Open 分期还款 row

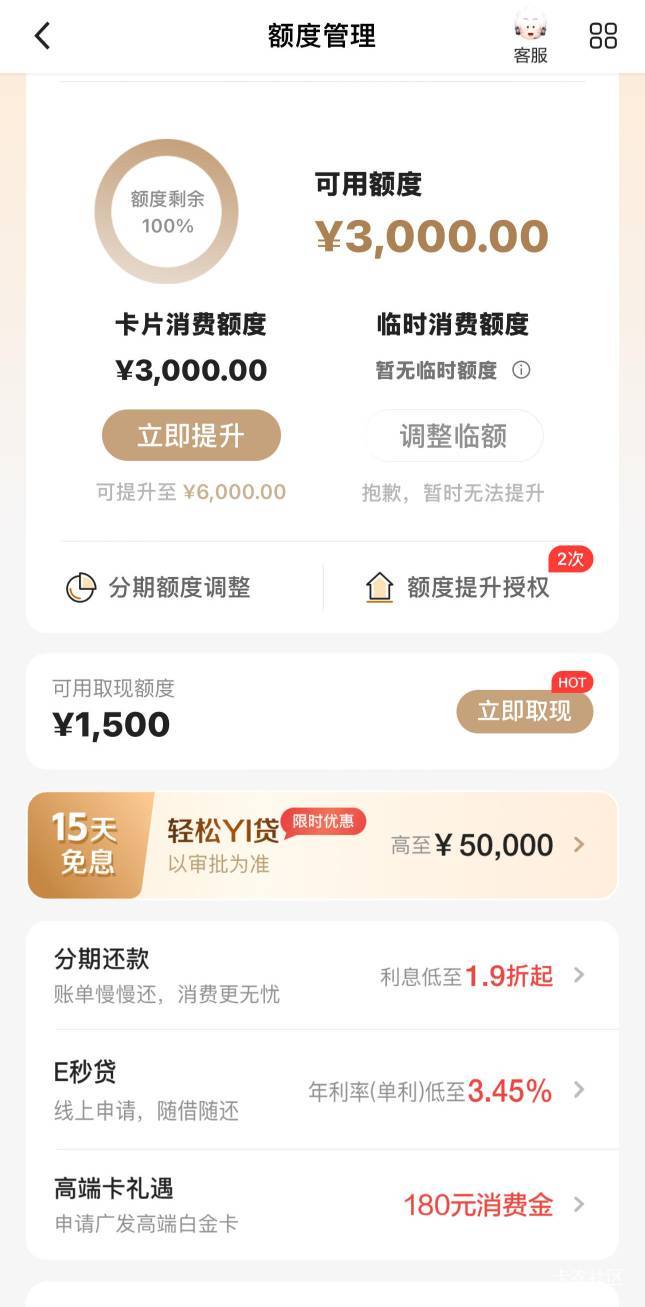(322, 975)
